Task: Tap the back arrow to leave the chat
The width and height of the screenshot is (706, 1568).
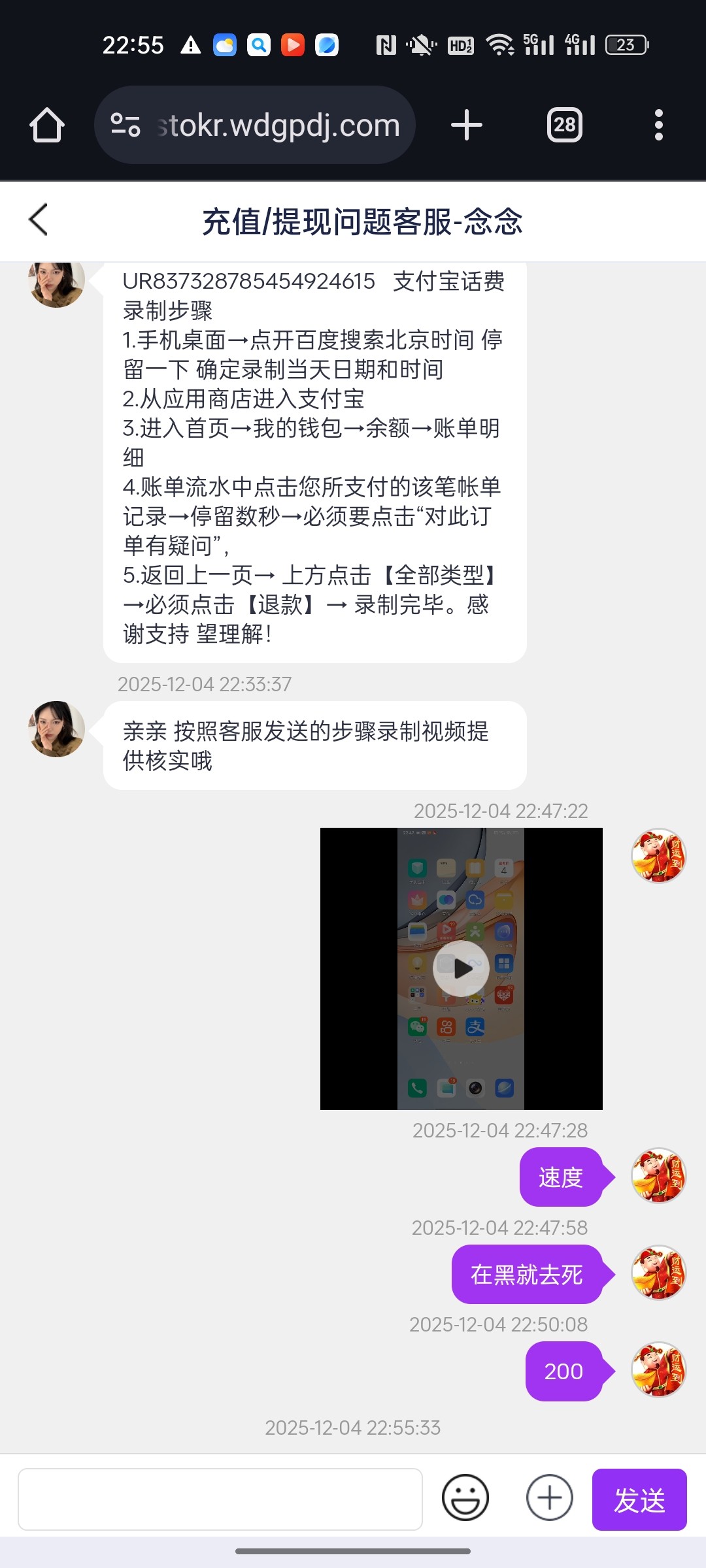Action: (x=37, y=220)
